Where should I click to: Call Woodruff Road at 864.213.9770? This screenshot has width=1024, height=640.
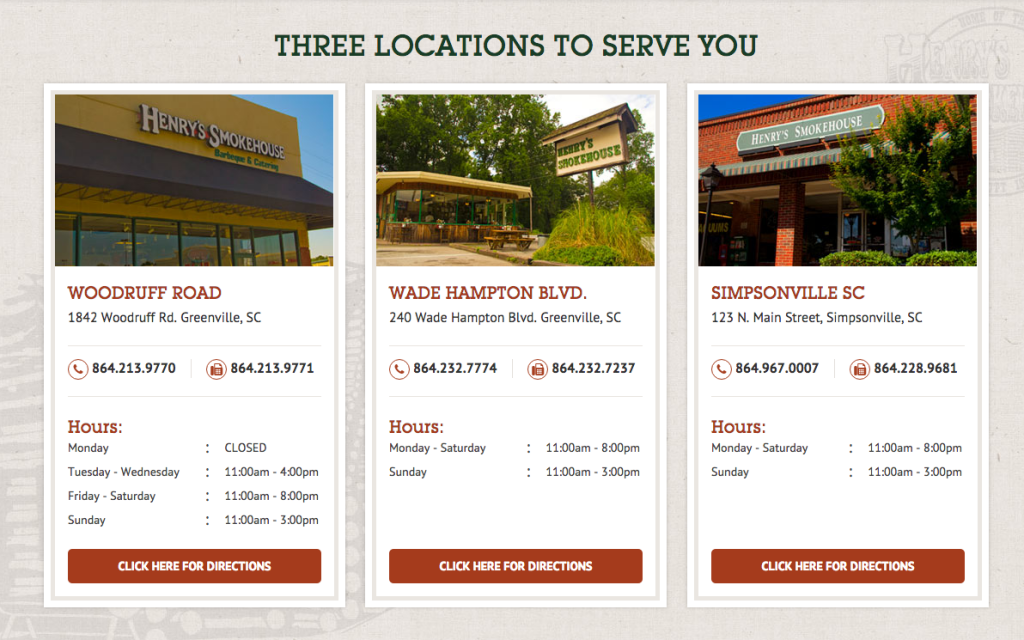tap(133, 368)
